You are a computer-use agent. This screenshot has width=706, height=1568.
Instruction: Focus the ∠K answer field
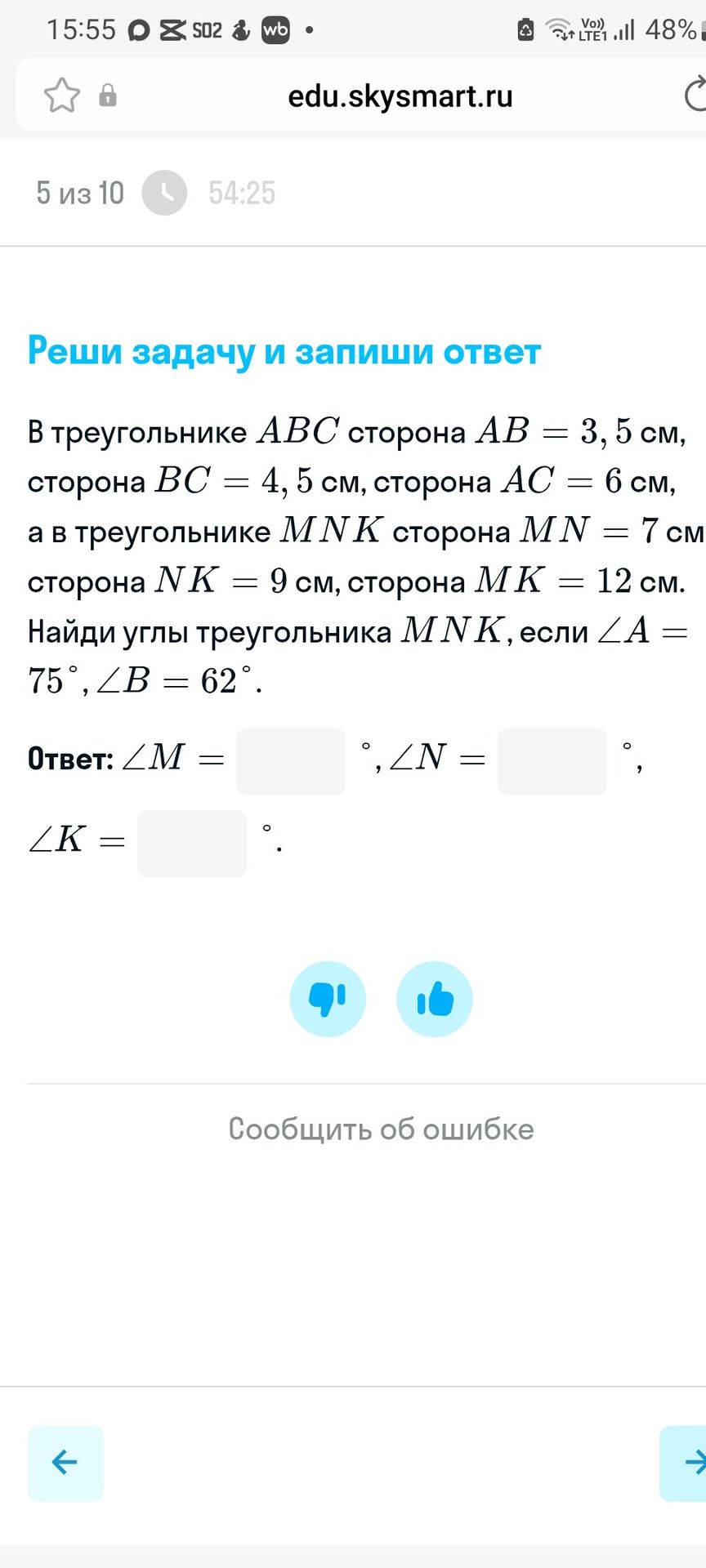(192, 844)
